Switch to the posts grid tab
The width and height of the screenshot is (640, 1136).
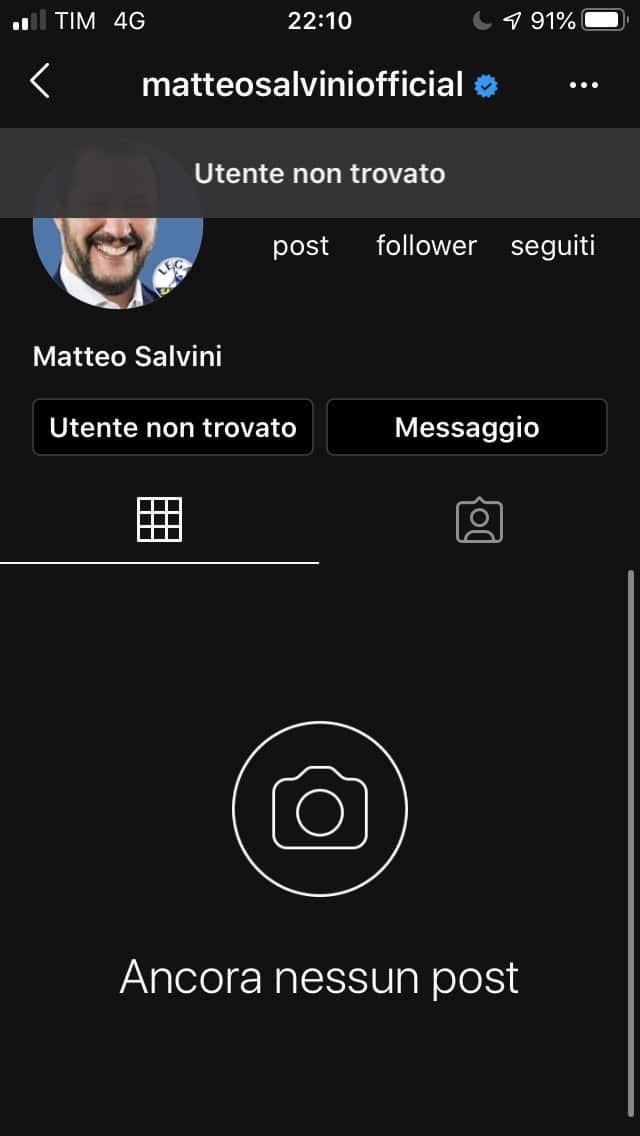pyautogui.click(x=159, y=520)
